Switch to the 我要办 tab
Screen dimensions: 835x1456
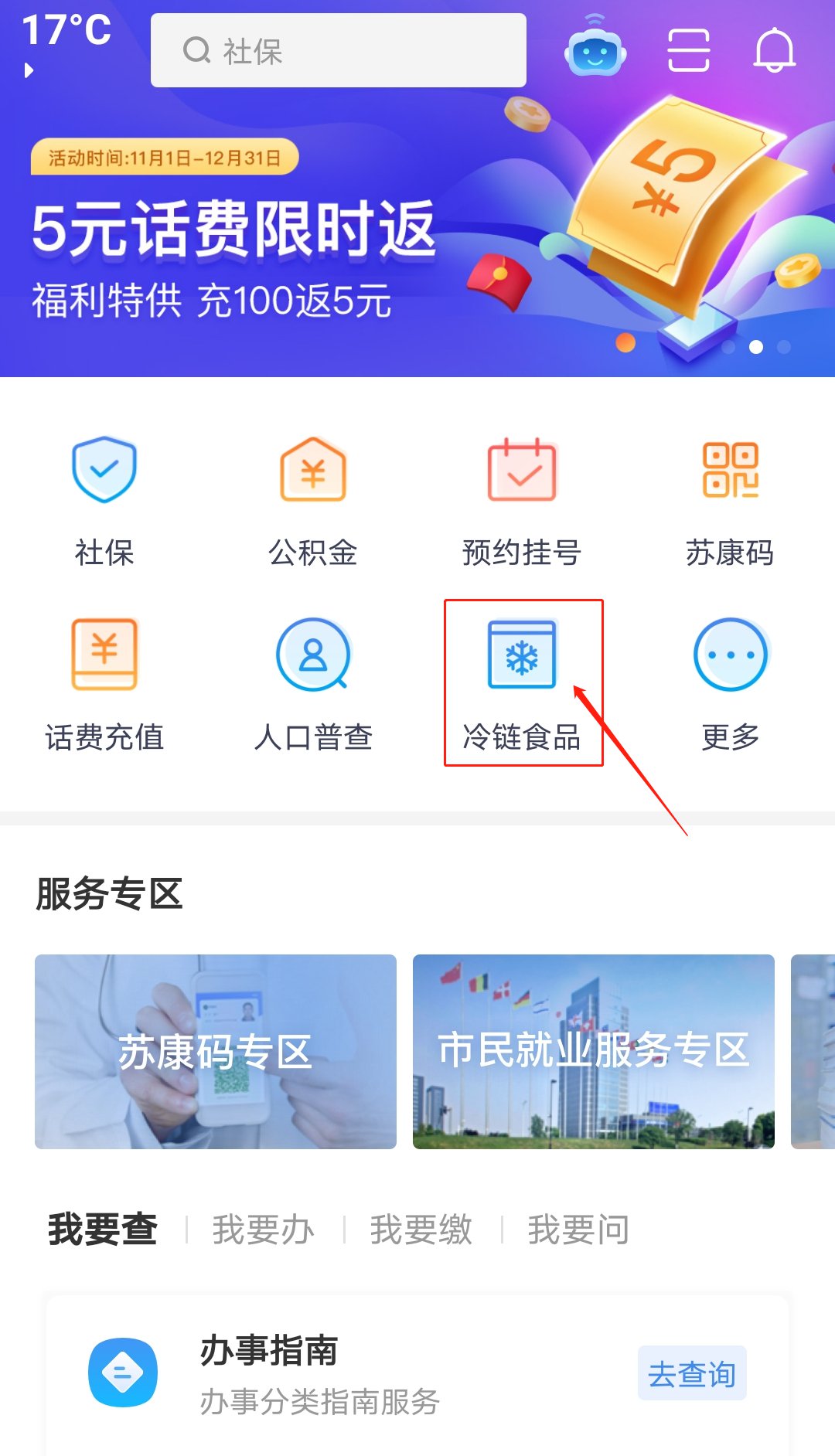coord(263,1229)
